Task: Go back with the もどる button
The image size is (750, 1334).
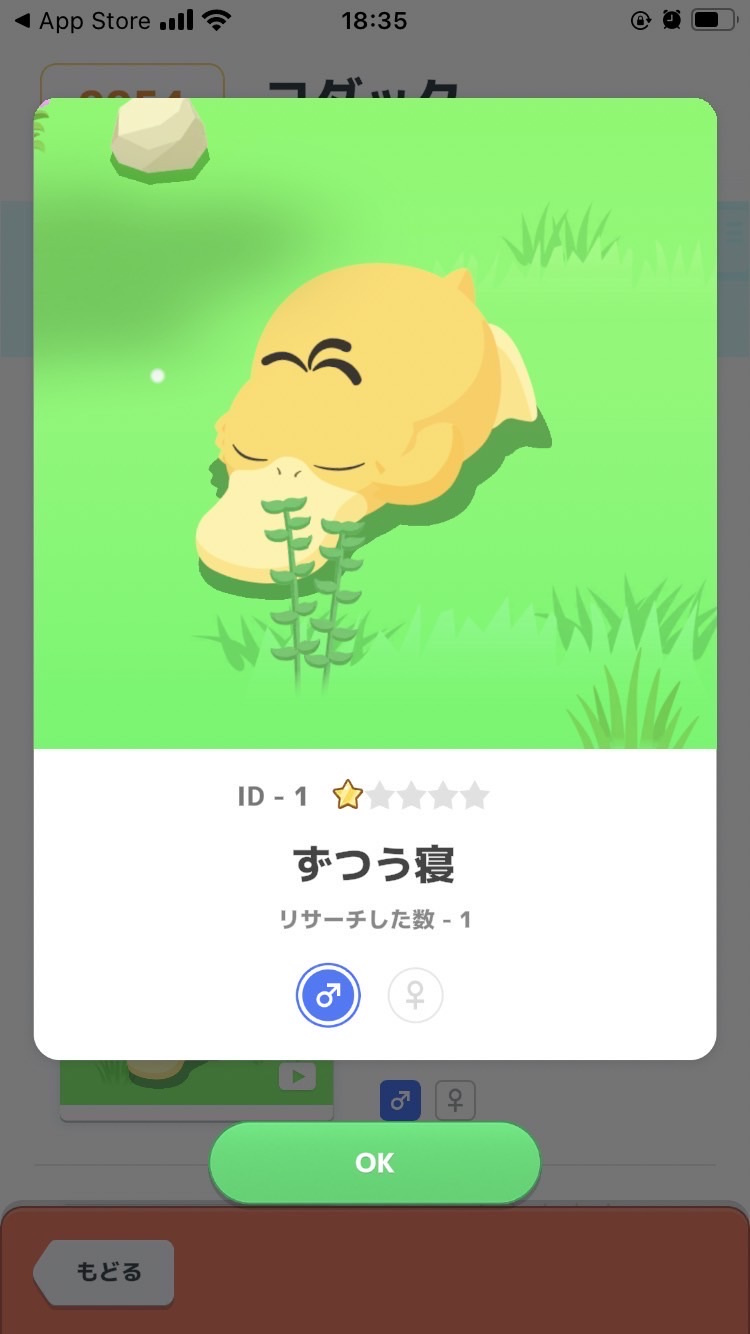Action: [105, 1272]
